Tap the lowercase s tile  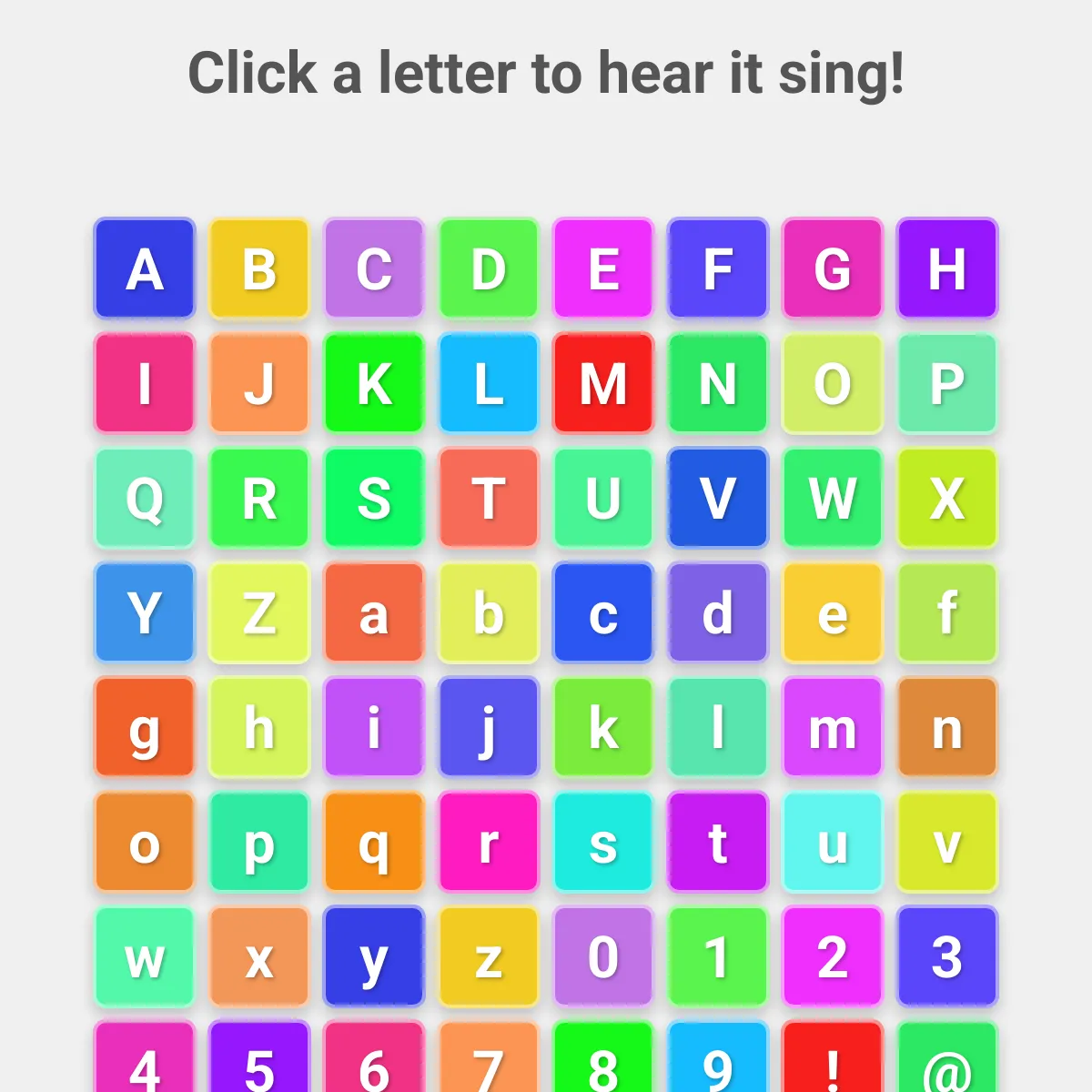603,842
